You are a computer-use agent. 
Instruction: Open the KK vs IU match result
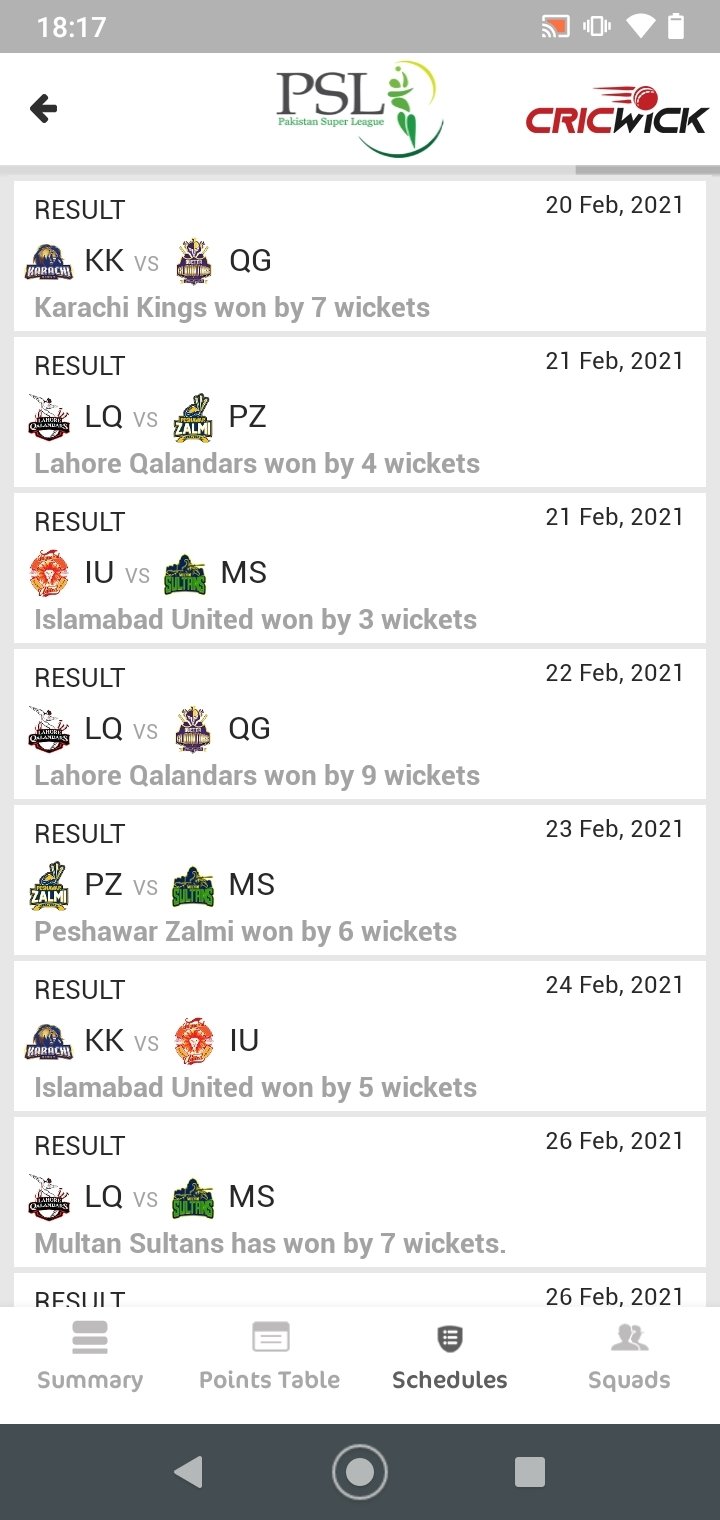point(360,1036)
